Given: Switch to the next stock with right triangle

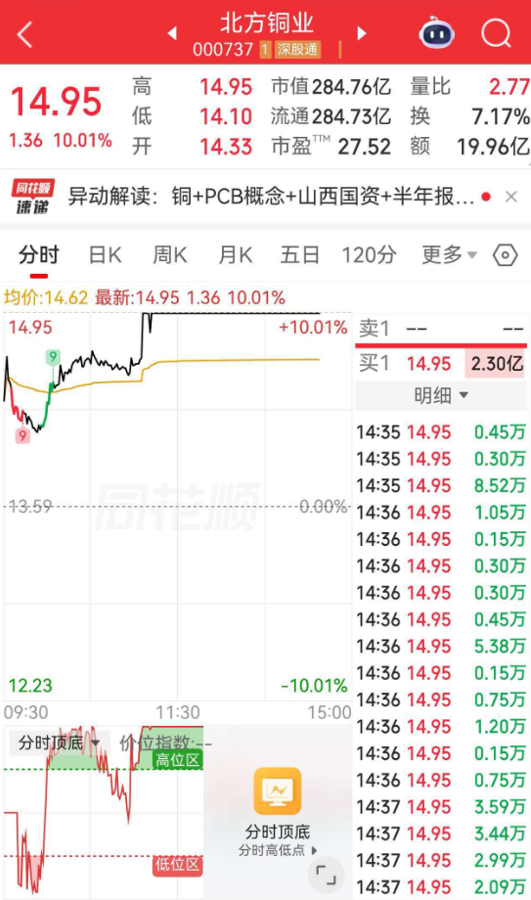Looking at the screenshot, I should tap(362, 33).
